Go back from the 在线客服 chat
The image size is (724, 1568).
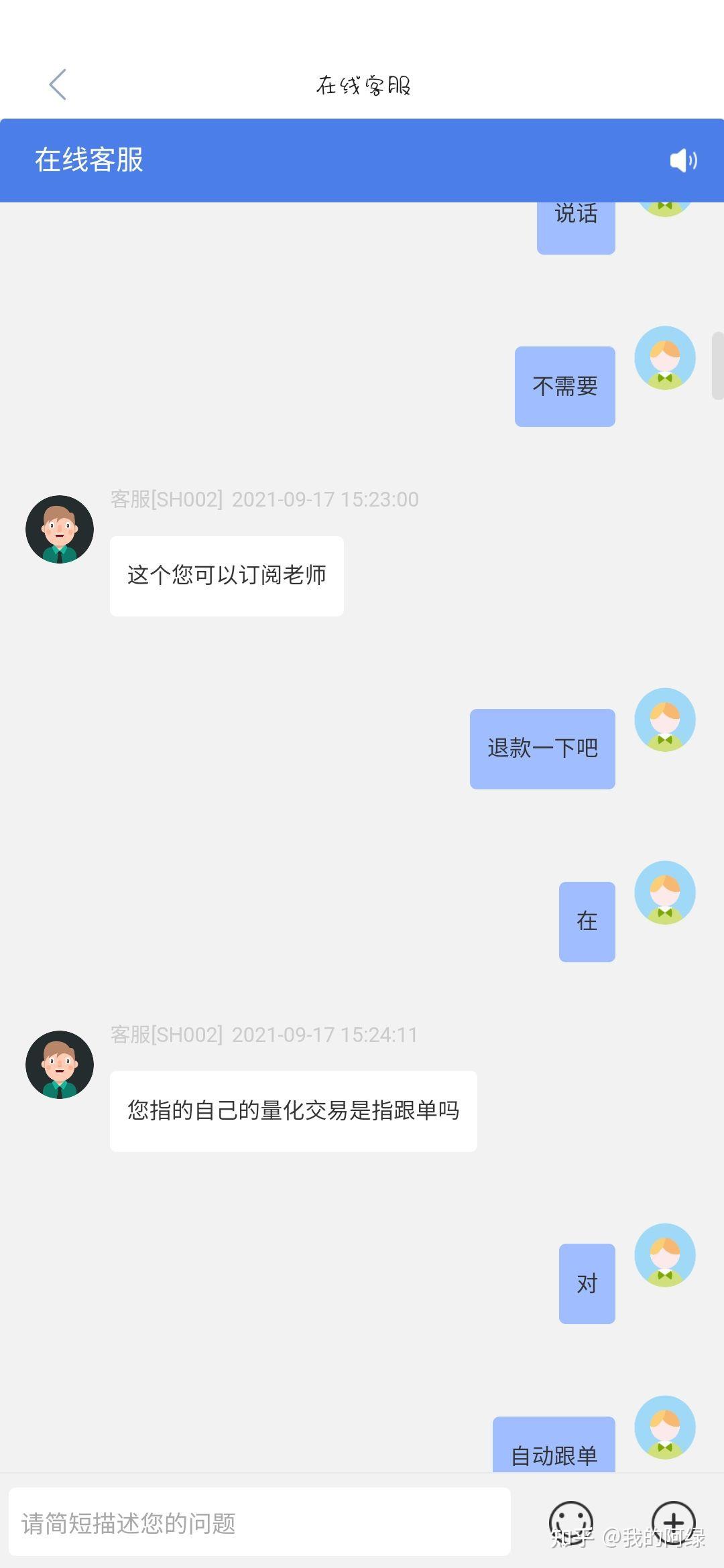tap(58, 84)
